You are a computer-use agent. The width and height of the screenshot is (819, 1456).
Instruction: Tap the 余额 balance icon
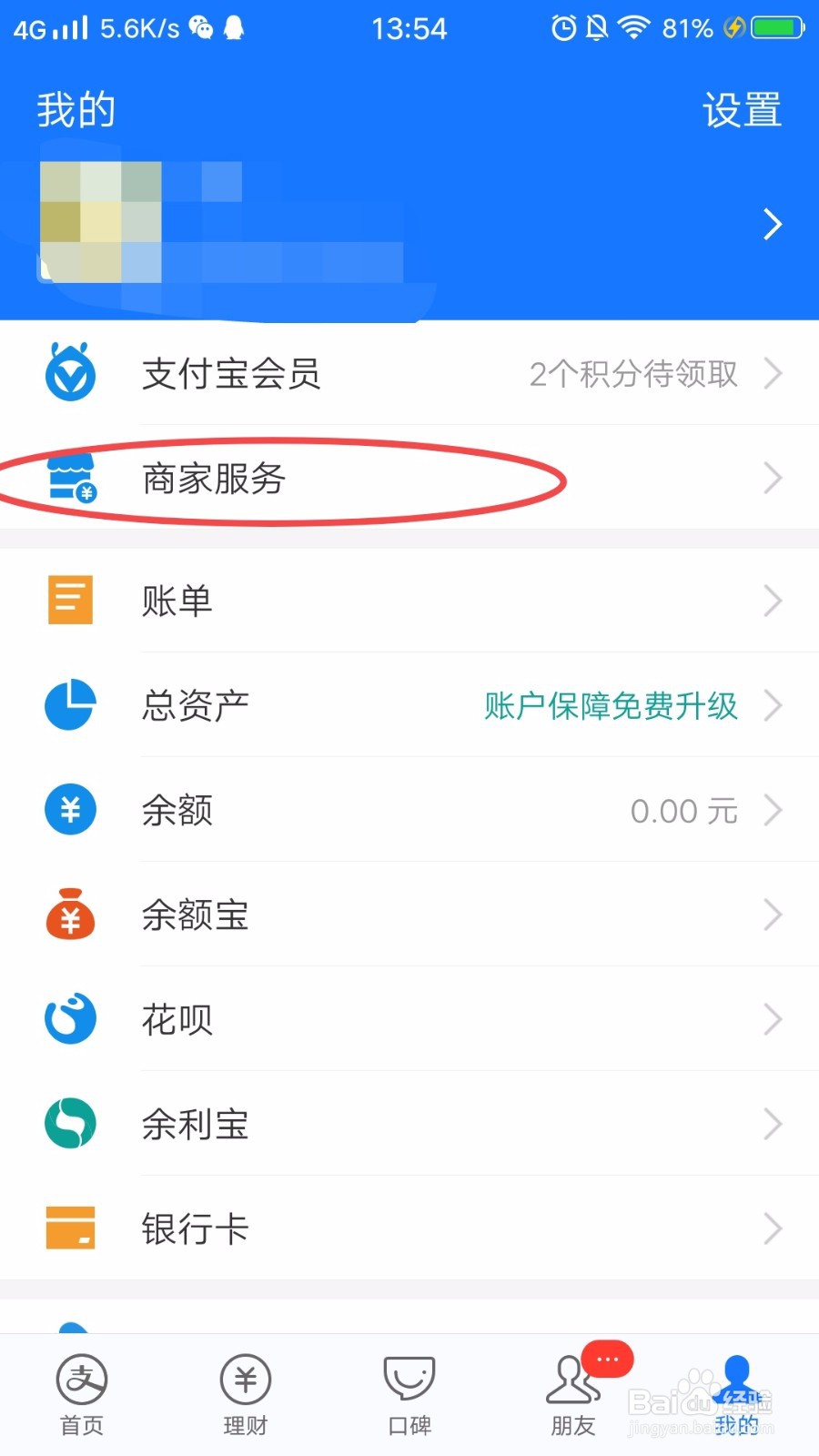pos(69,809)
